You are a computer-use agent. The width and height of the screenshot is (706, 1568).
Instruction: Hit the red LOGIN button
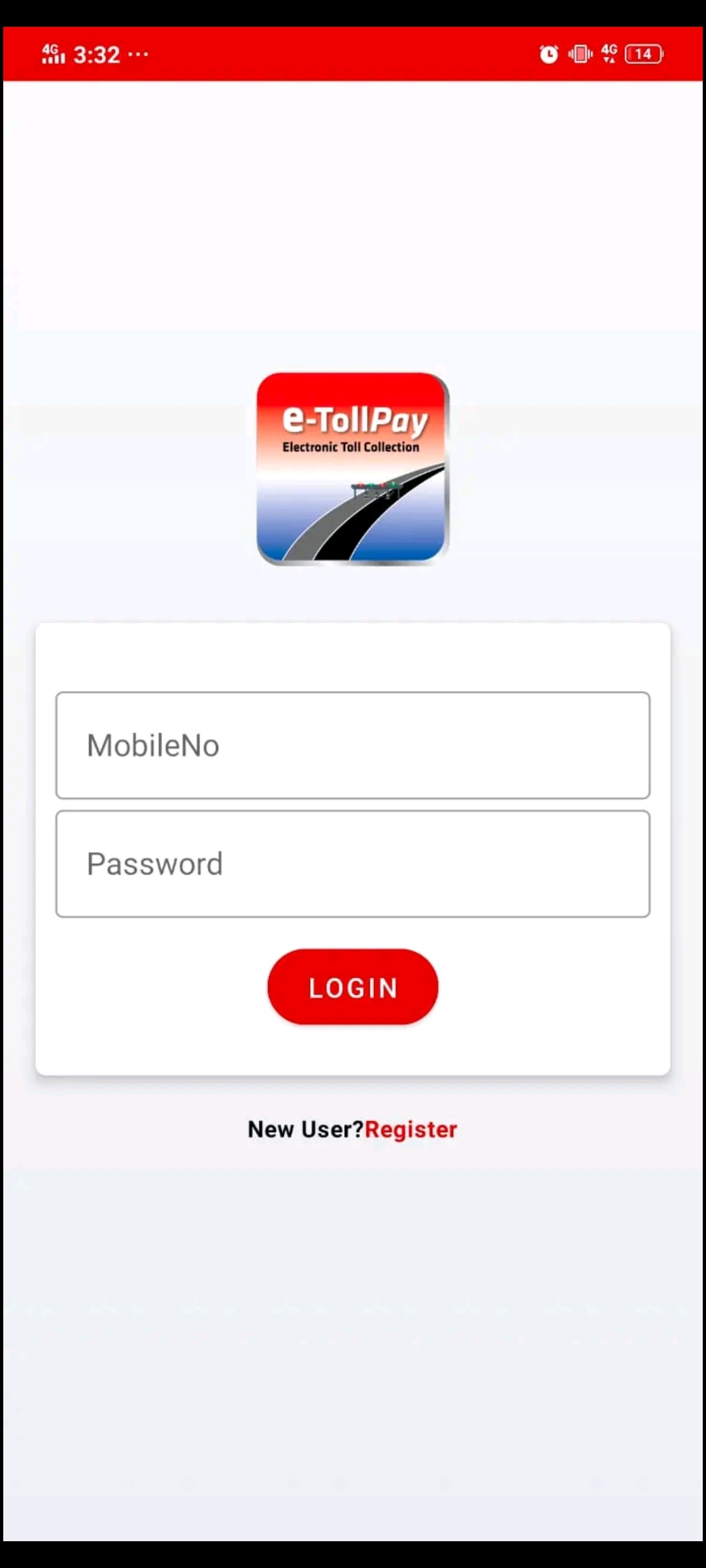353,987
